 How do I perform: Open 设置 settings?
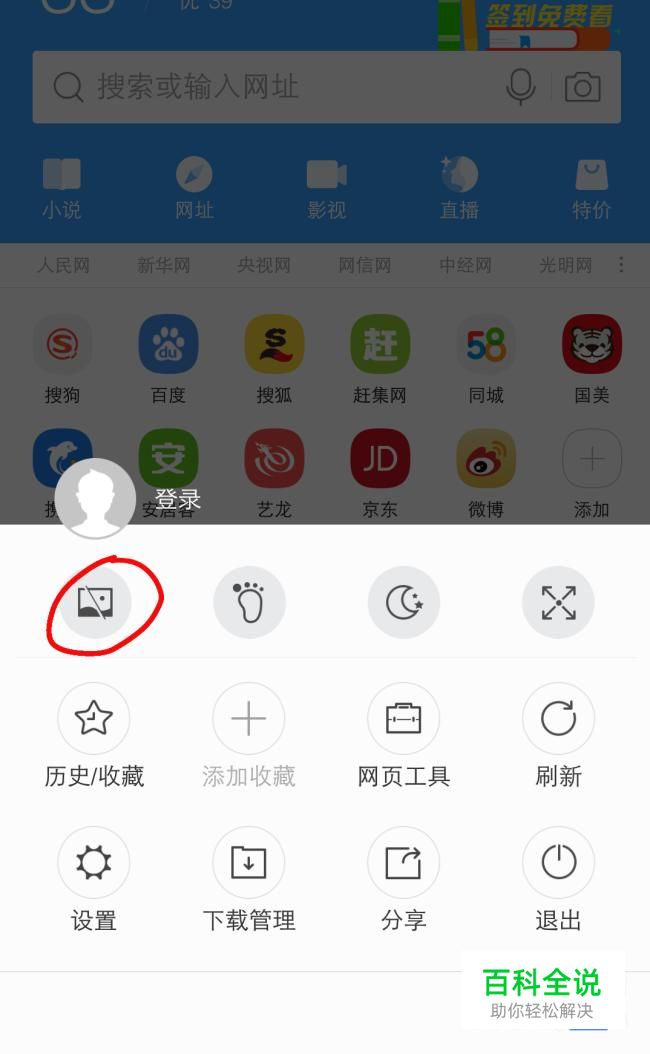coord(94,880)
